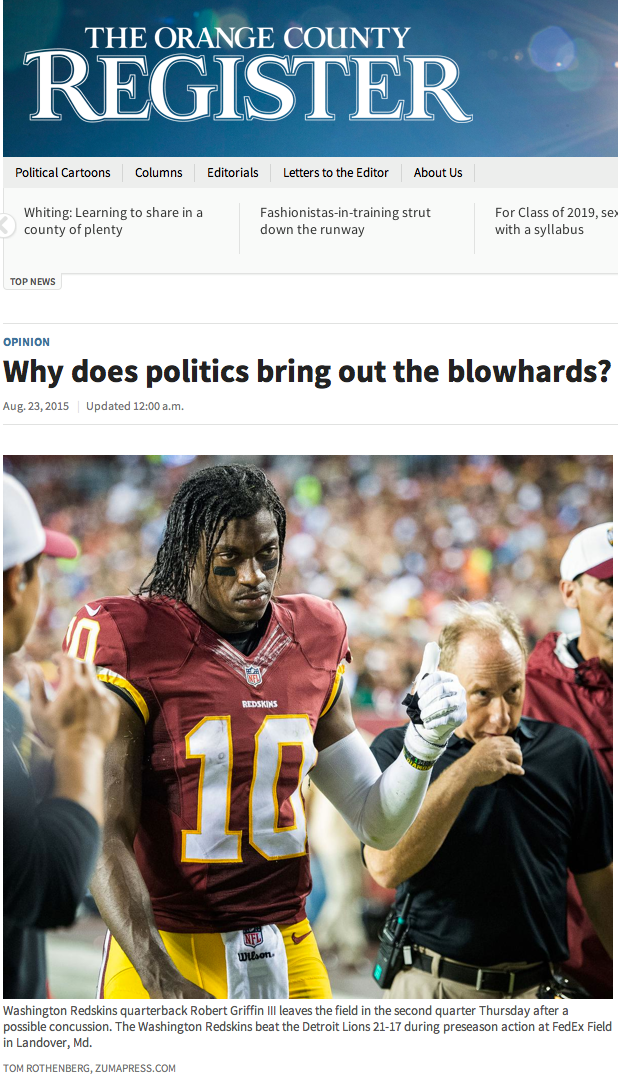Visit the About Us page
618x1084 pixels.
(x=438, y=172)
